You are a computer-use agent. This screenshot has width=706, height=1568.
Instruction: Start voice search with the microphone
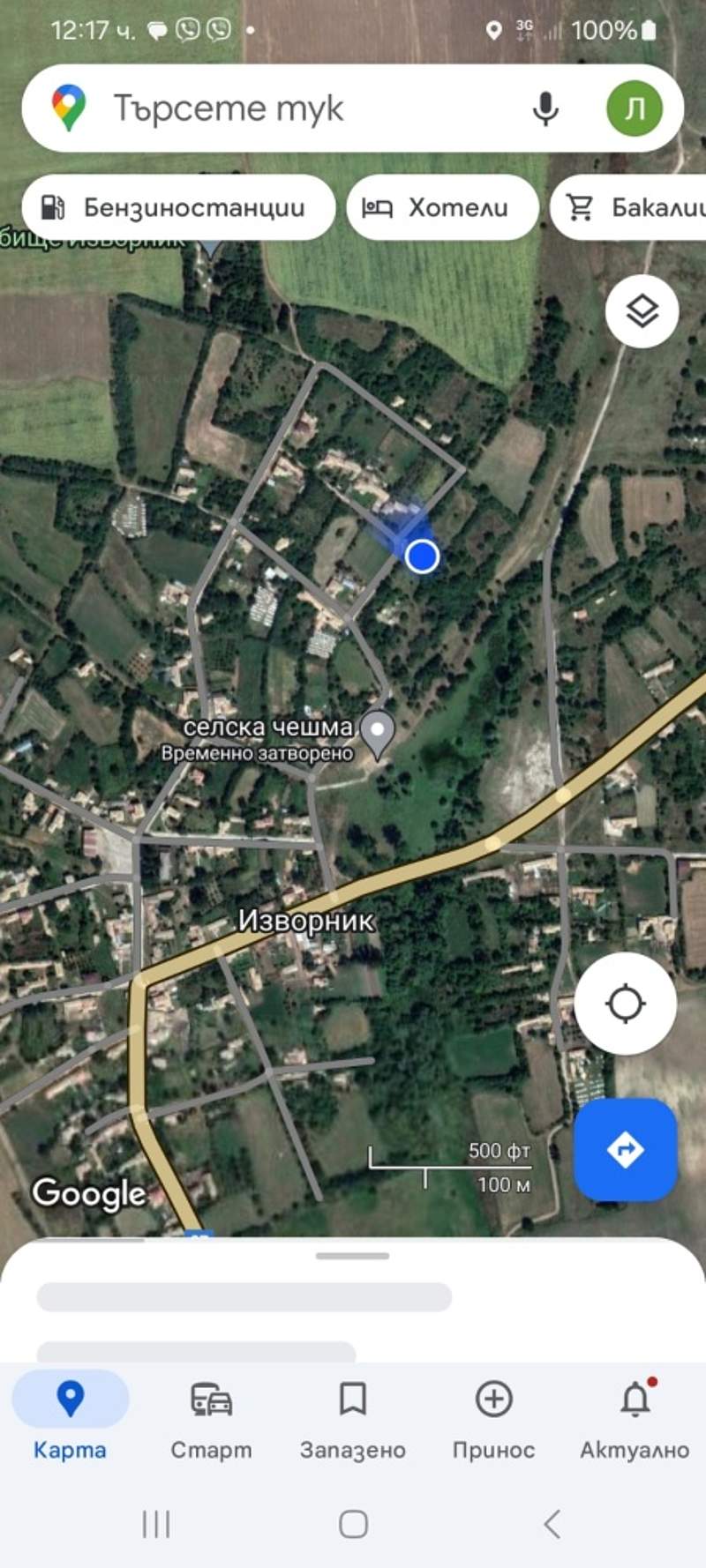[x=545, y=108]
